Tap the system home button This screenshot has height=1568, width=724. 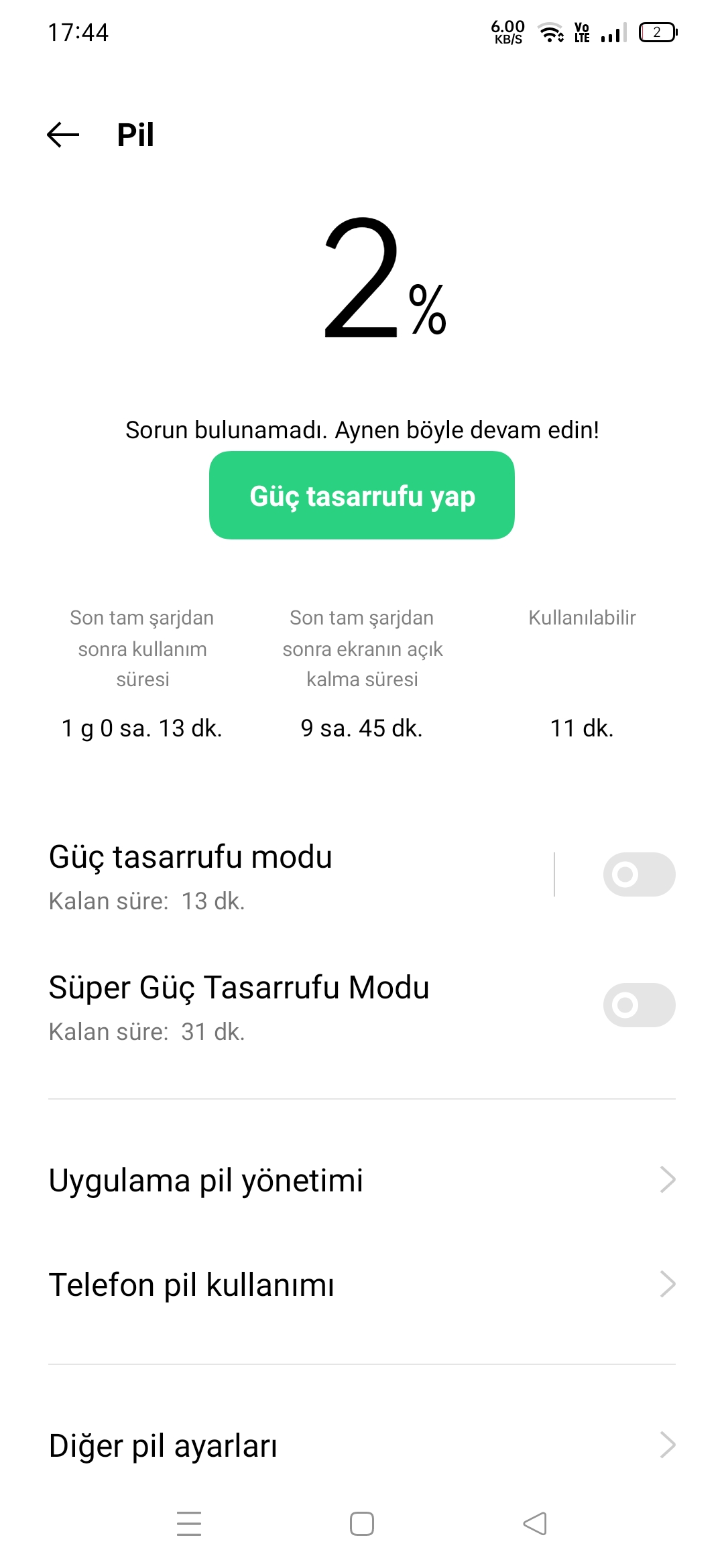click(362, 1524)
